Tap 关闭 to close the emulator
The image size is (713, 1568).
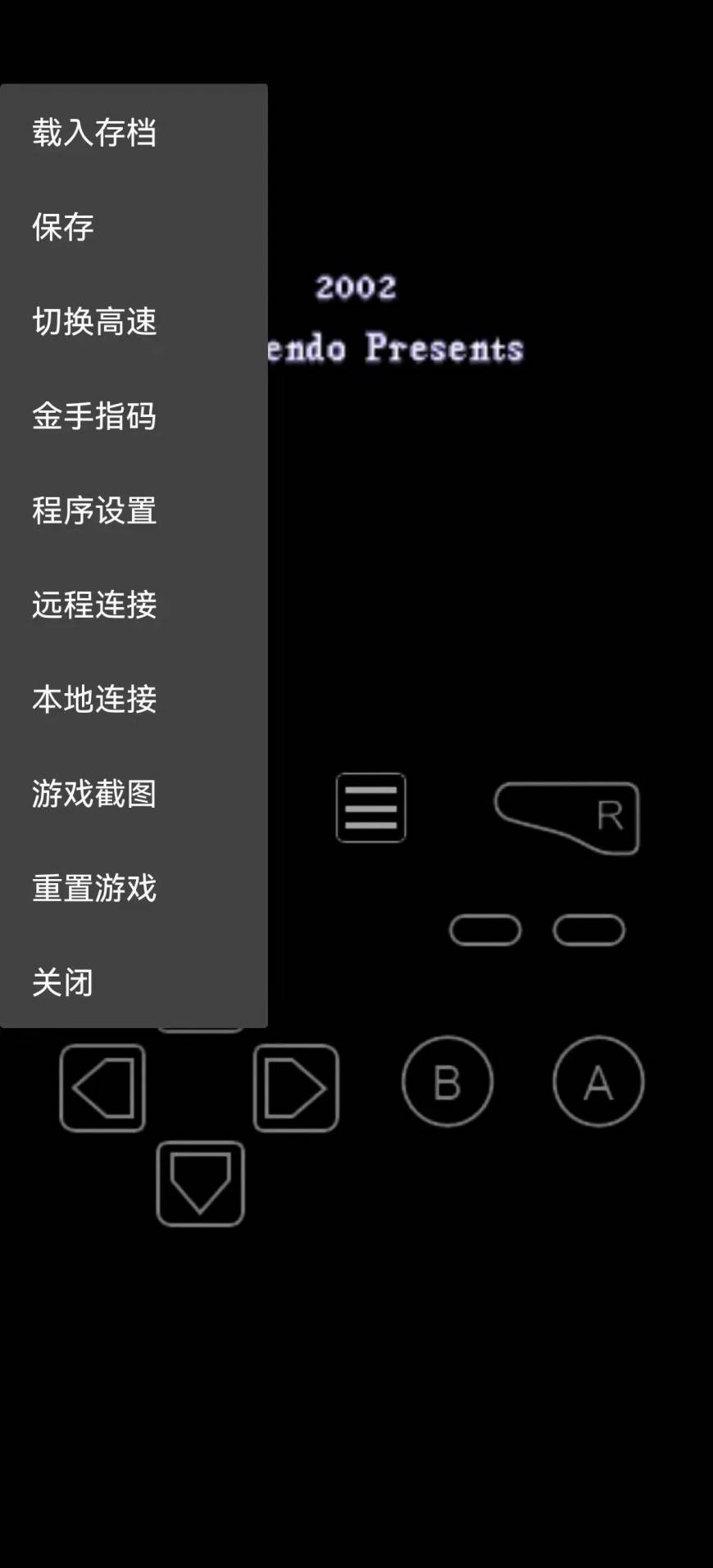coord(63,982)
